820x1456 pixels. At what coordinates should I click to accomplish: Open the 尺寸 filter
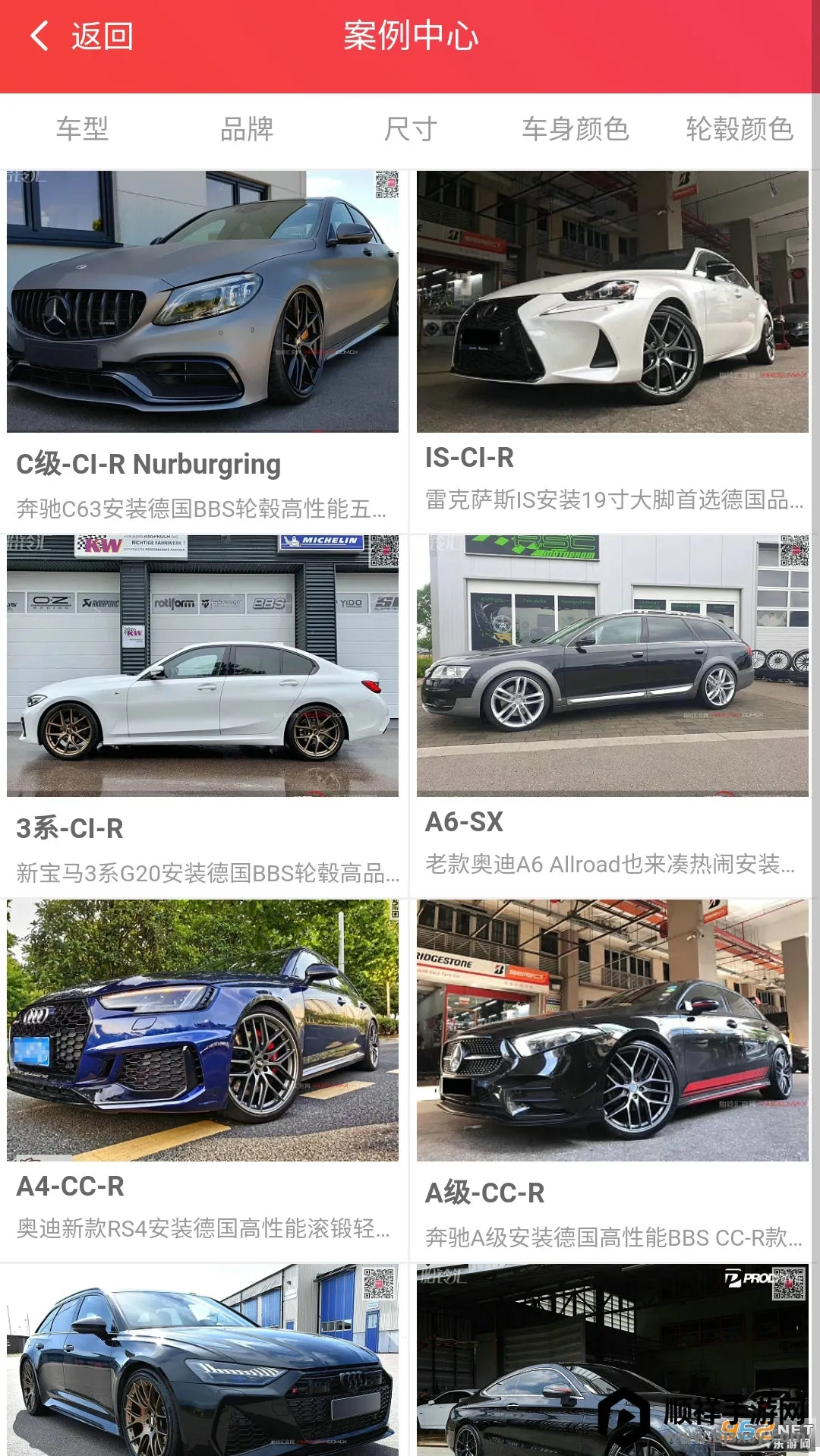[410, 129]
